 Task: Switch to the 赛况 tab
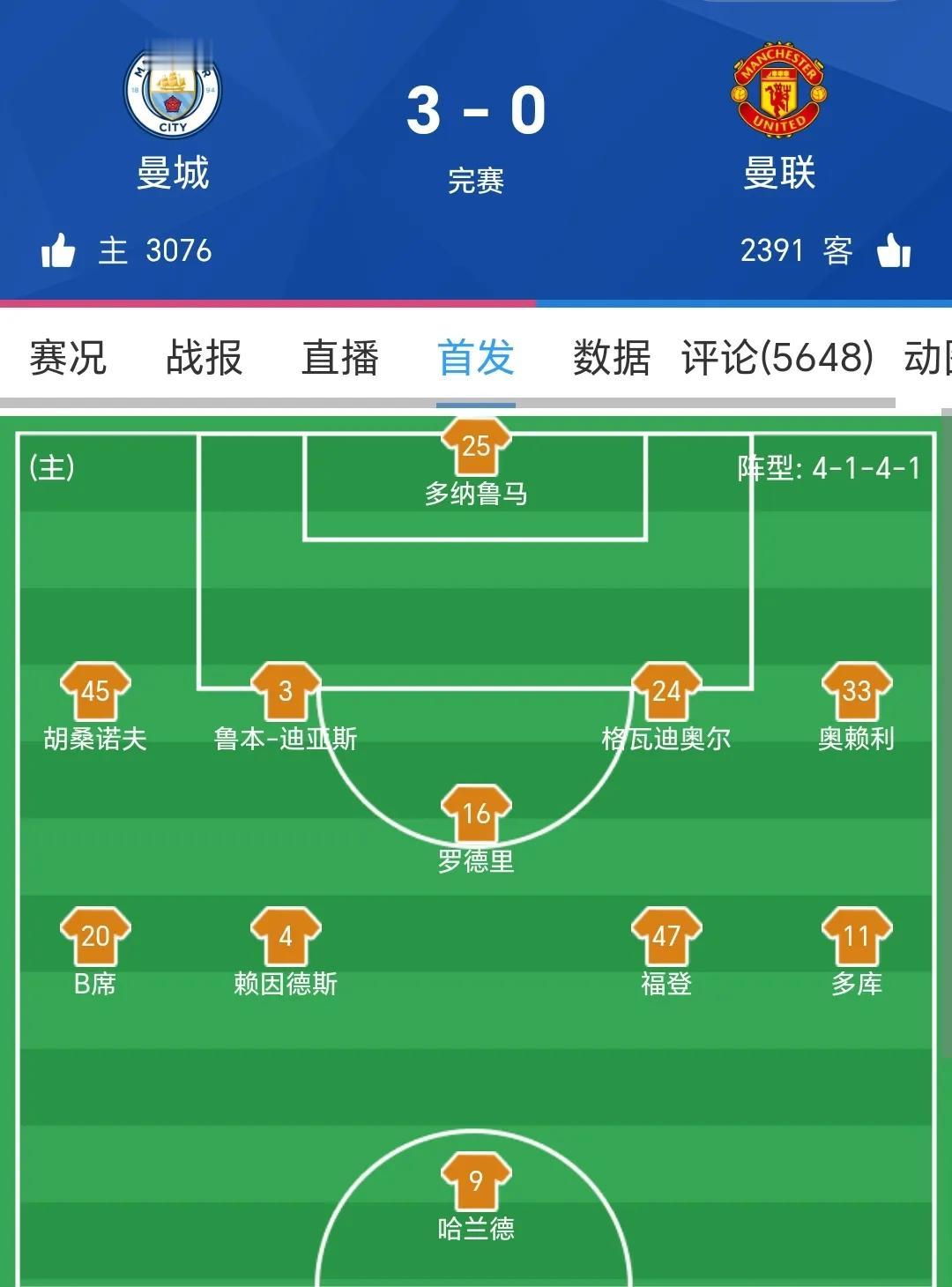(x=68, y=358)
